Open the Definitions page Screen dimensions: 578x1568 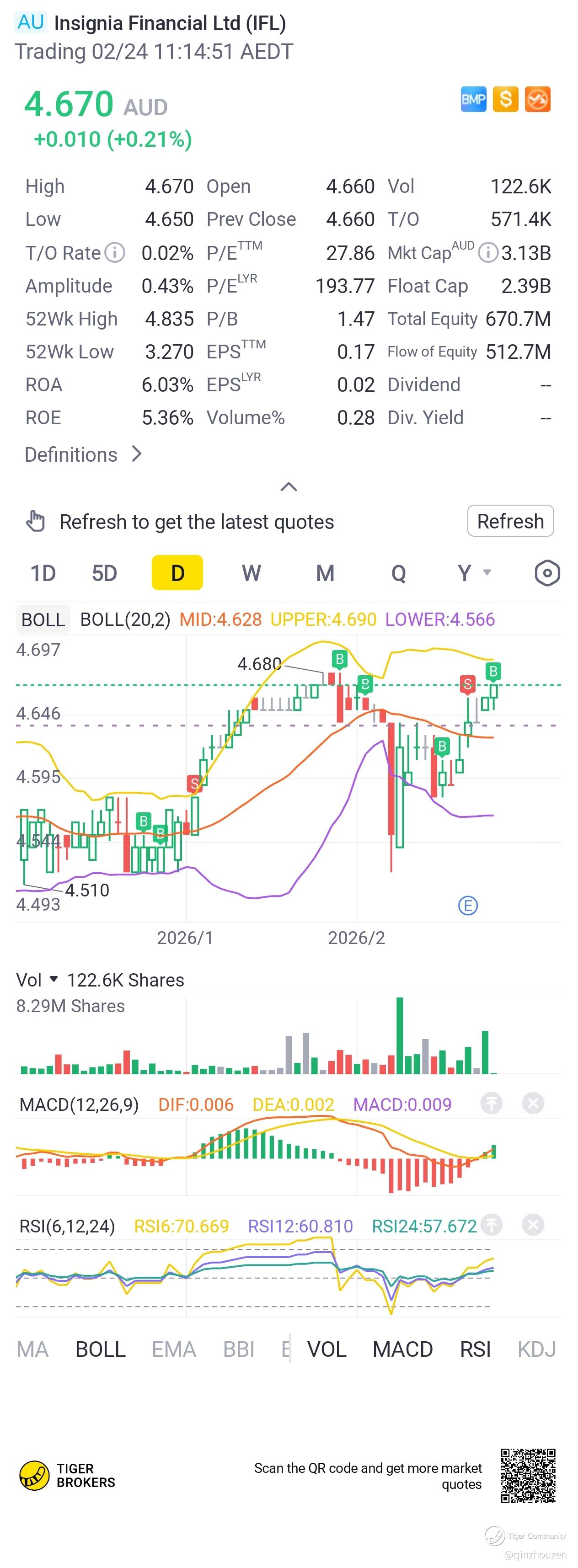[83, 455]
